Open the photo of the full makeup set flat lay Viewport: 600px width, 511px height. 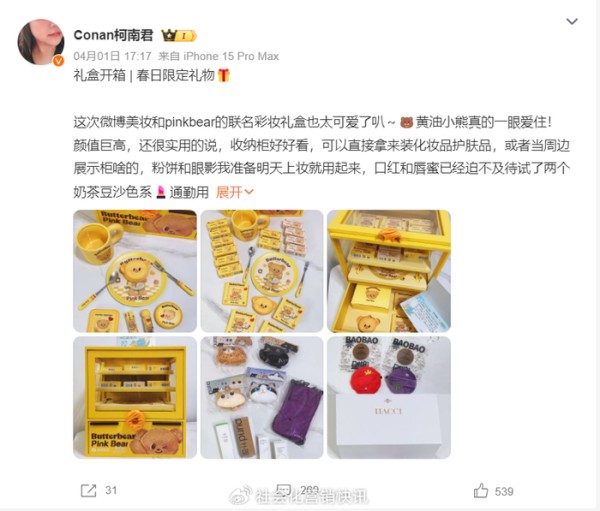[261, 271]
